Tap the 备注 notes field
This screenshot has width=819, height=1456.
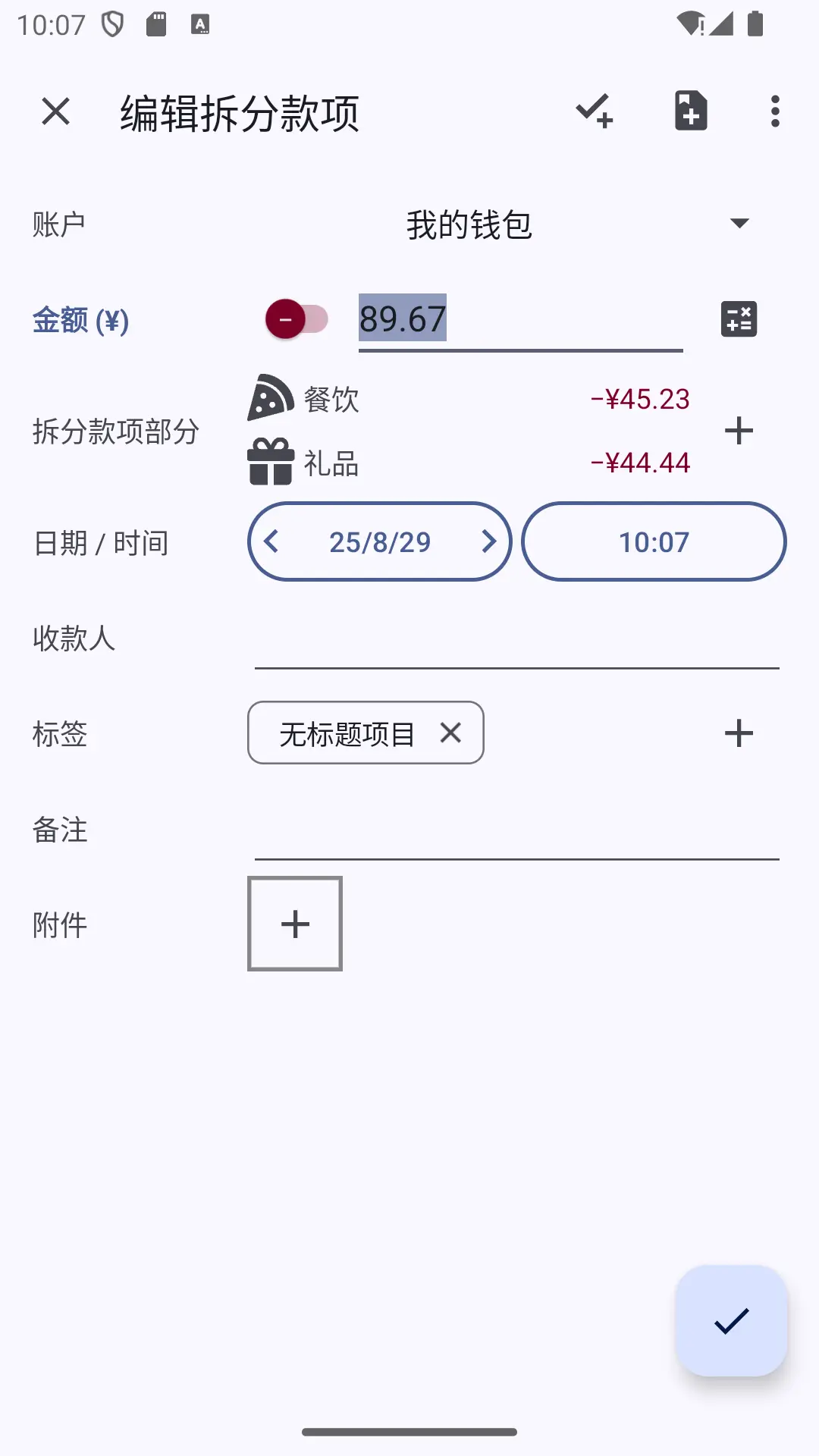pos(516,830)
